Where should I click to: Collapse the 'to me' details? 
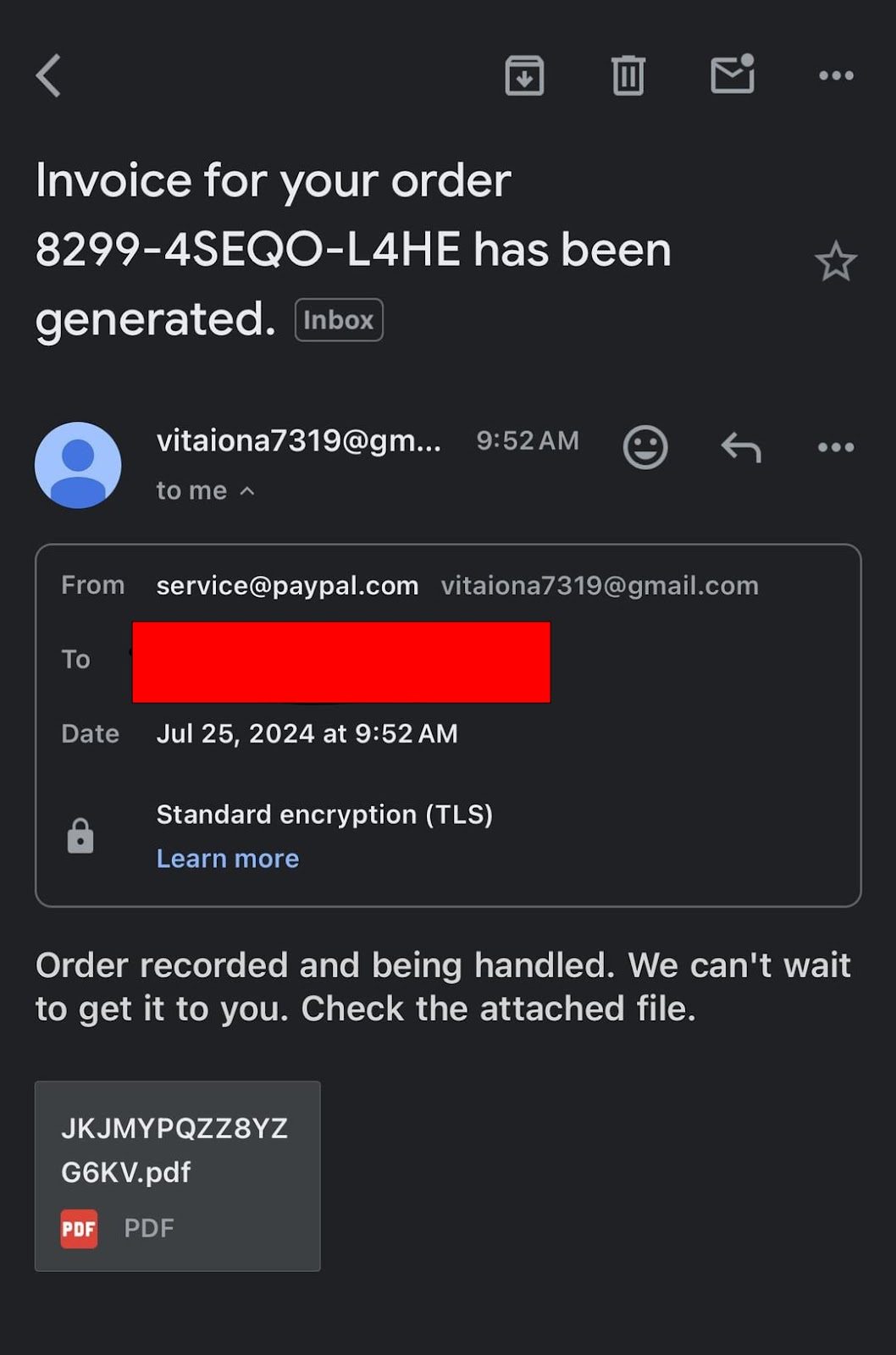click(x=205, y=491)
